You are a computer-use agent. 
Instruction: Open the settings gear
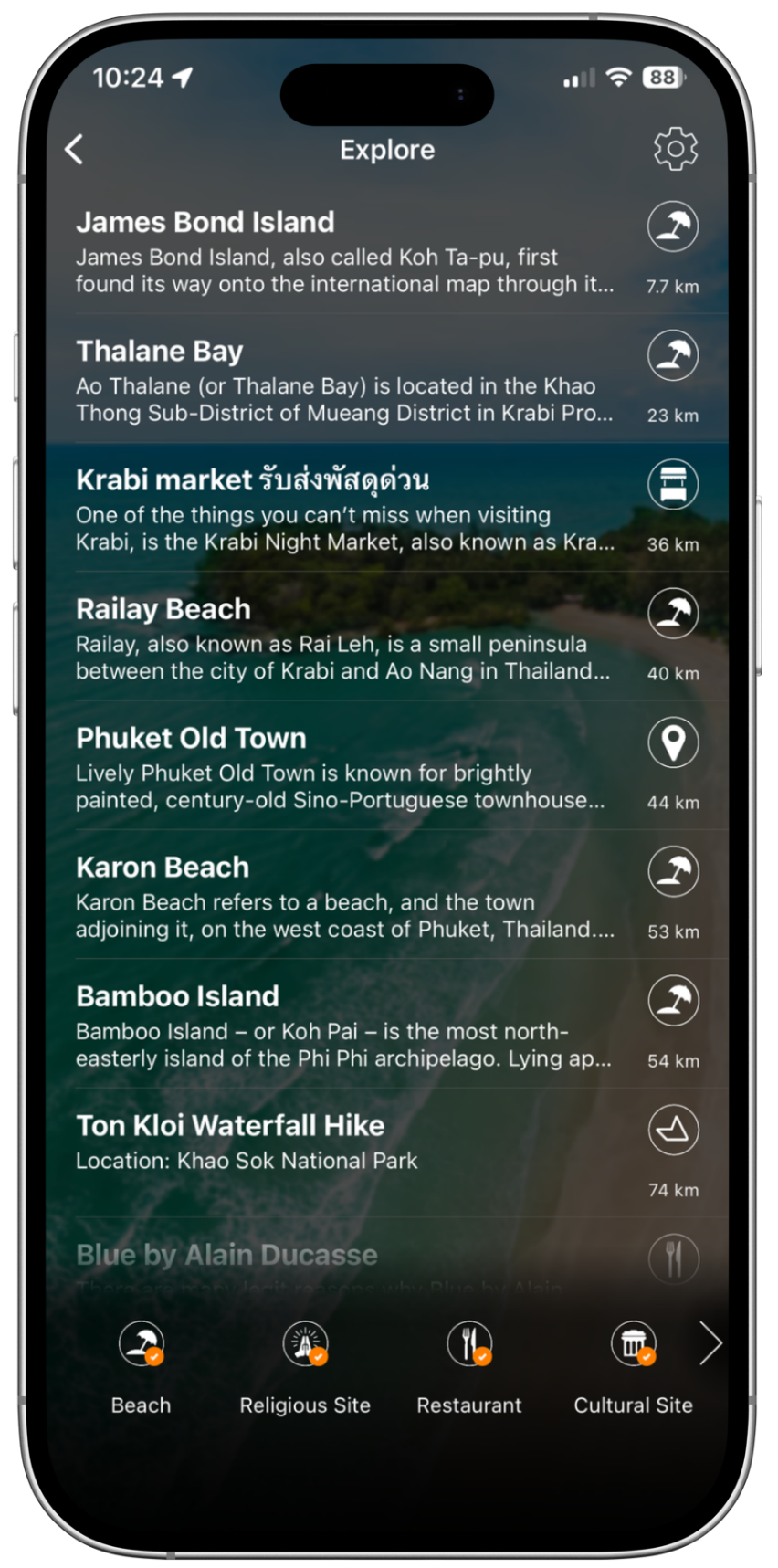675,149
